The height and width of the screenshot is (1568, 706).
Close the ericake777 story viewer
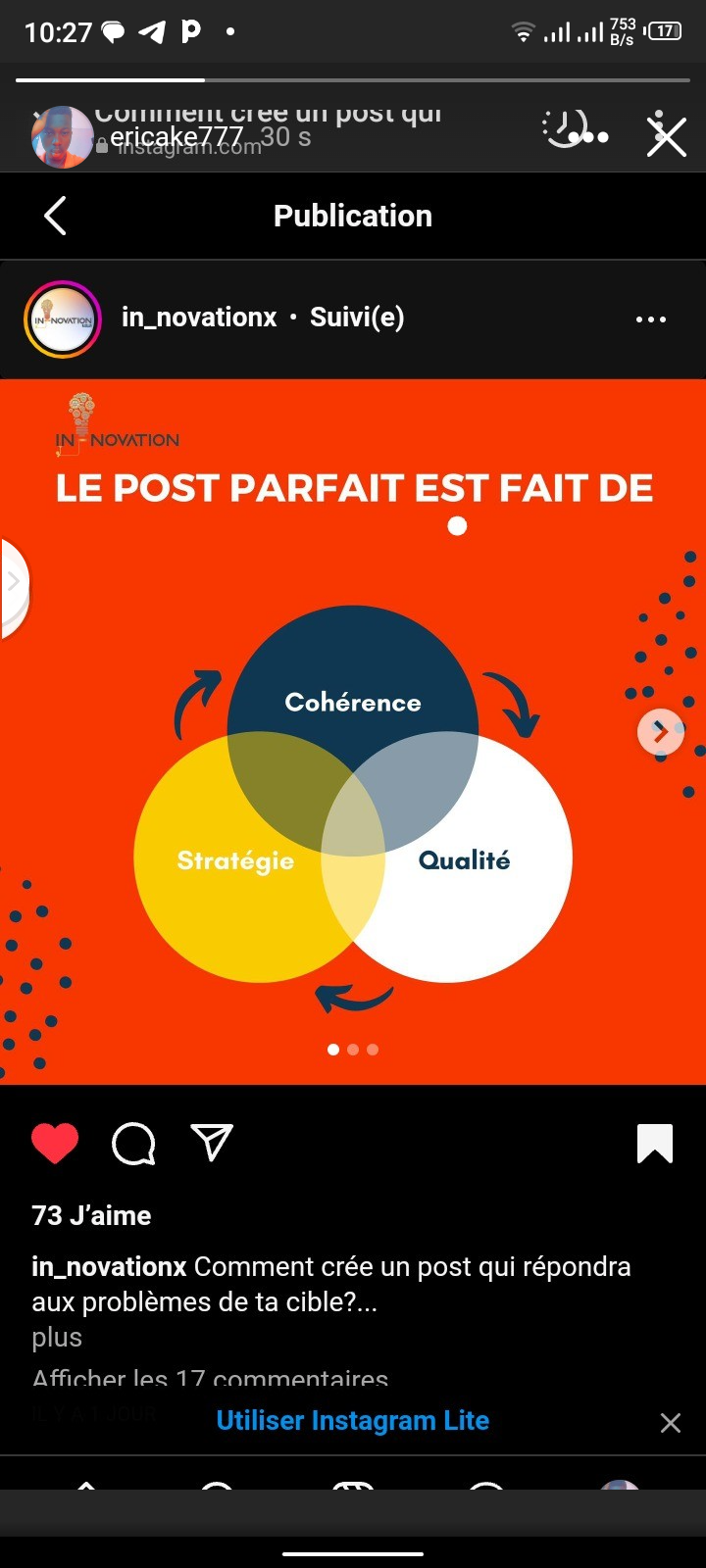click(x=667, y=135)
